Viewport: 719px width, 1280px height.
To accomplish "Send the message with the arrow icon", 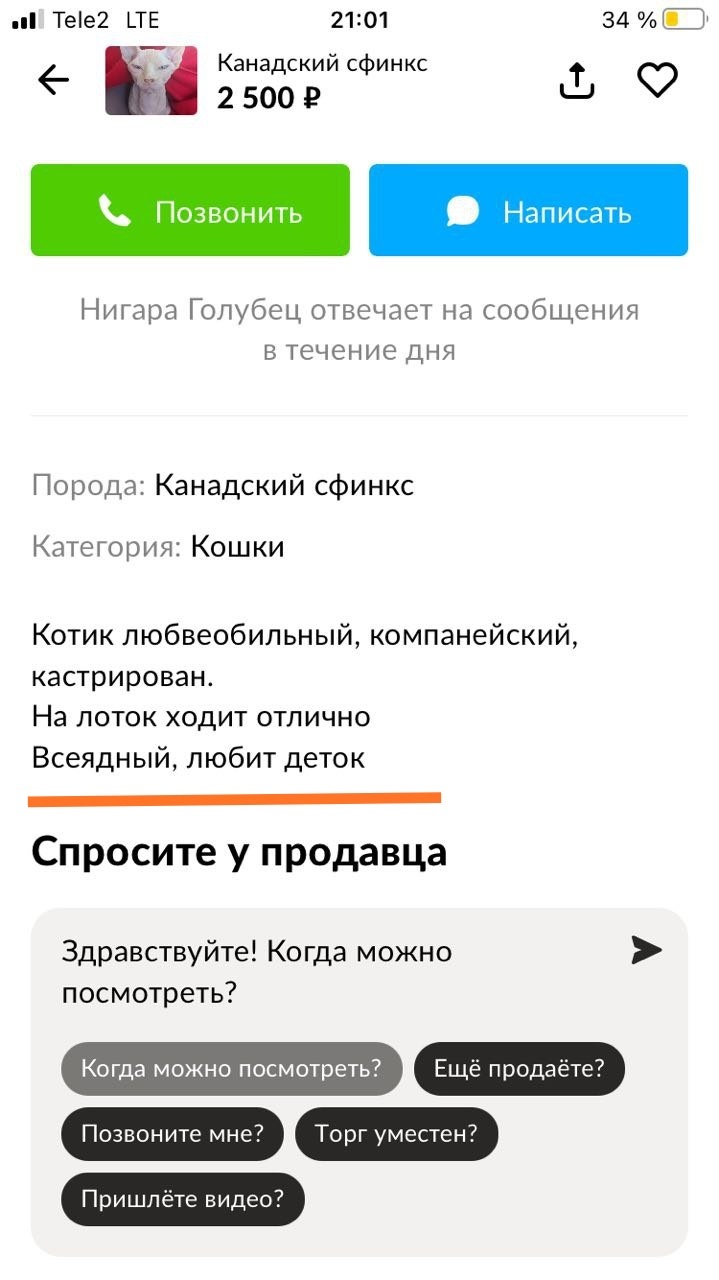I will tap(647, 950).
